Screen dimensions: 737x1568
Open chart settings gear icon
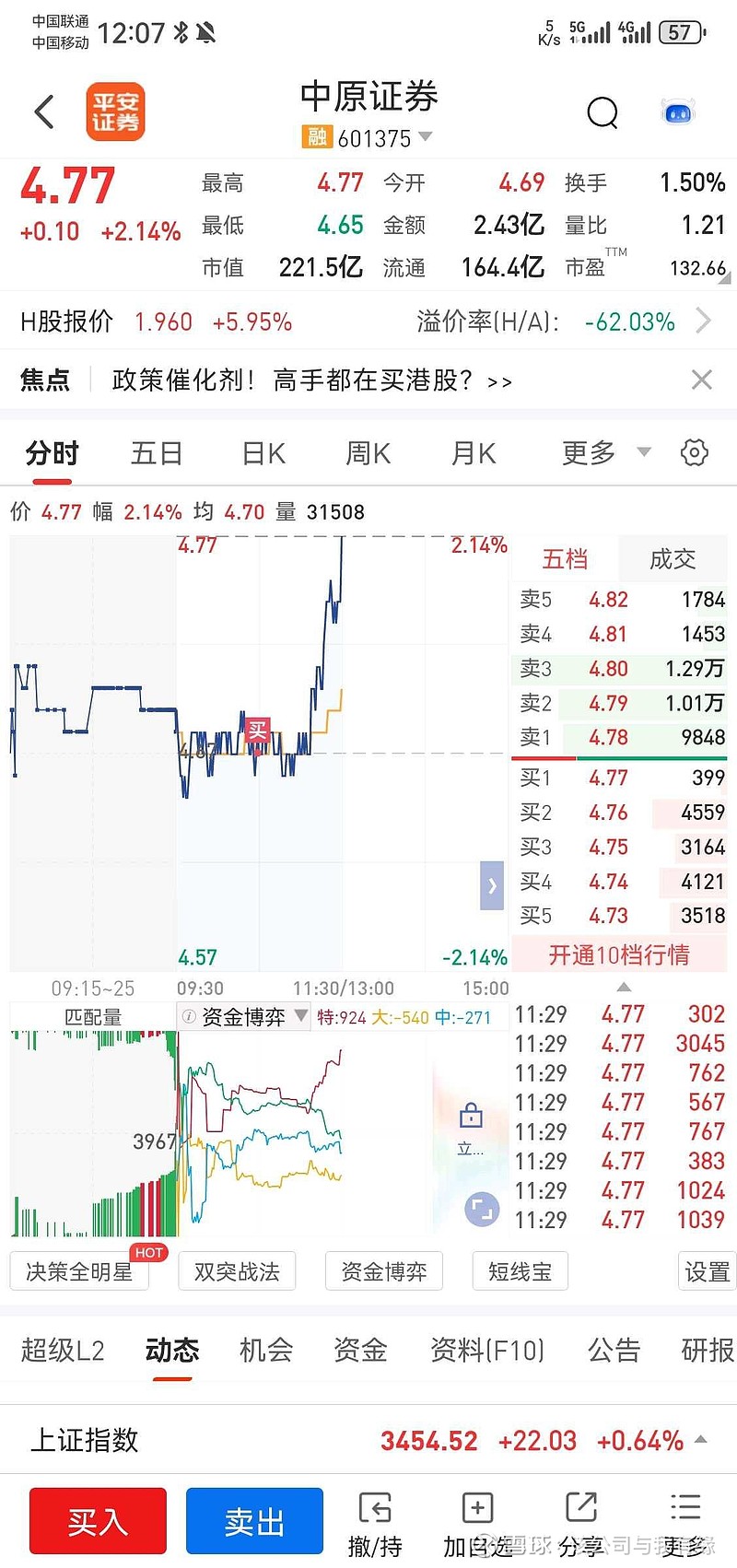coord(694,452)
